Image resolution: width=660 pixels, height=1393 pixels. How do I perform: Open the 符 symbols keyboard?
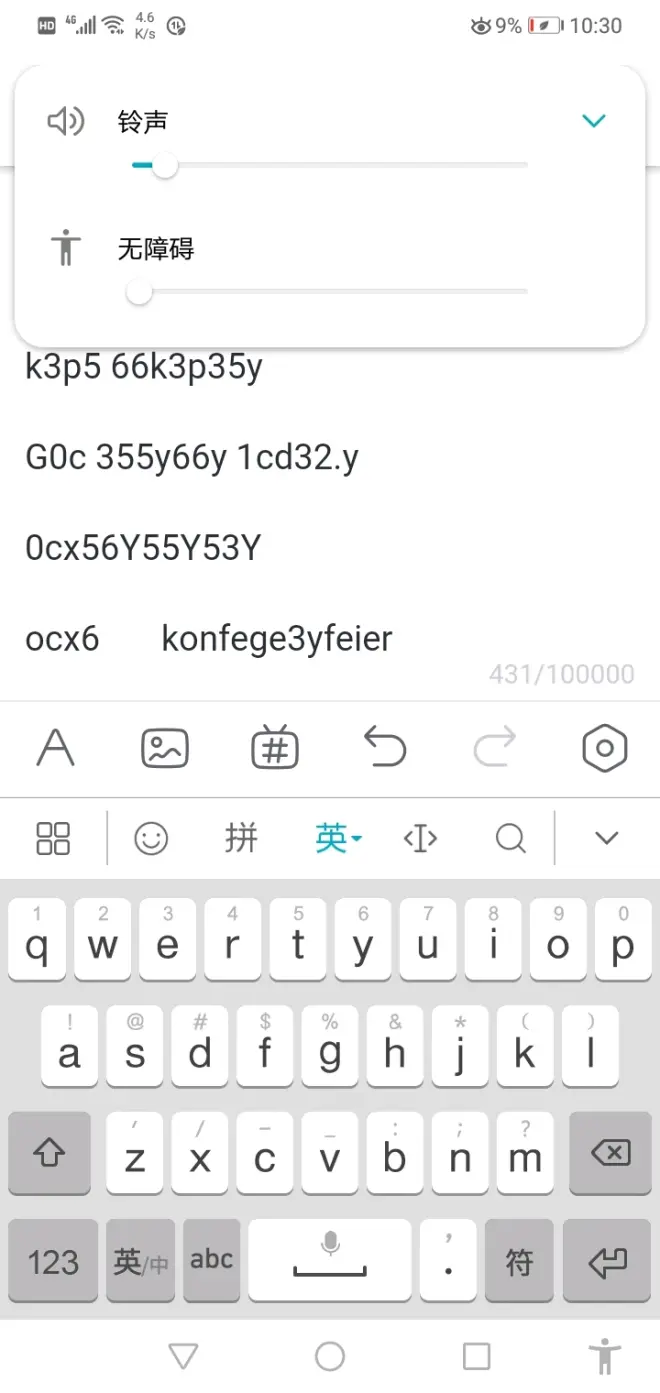(519, 1261)
